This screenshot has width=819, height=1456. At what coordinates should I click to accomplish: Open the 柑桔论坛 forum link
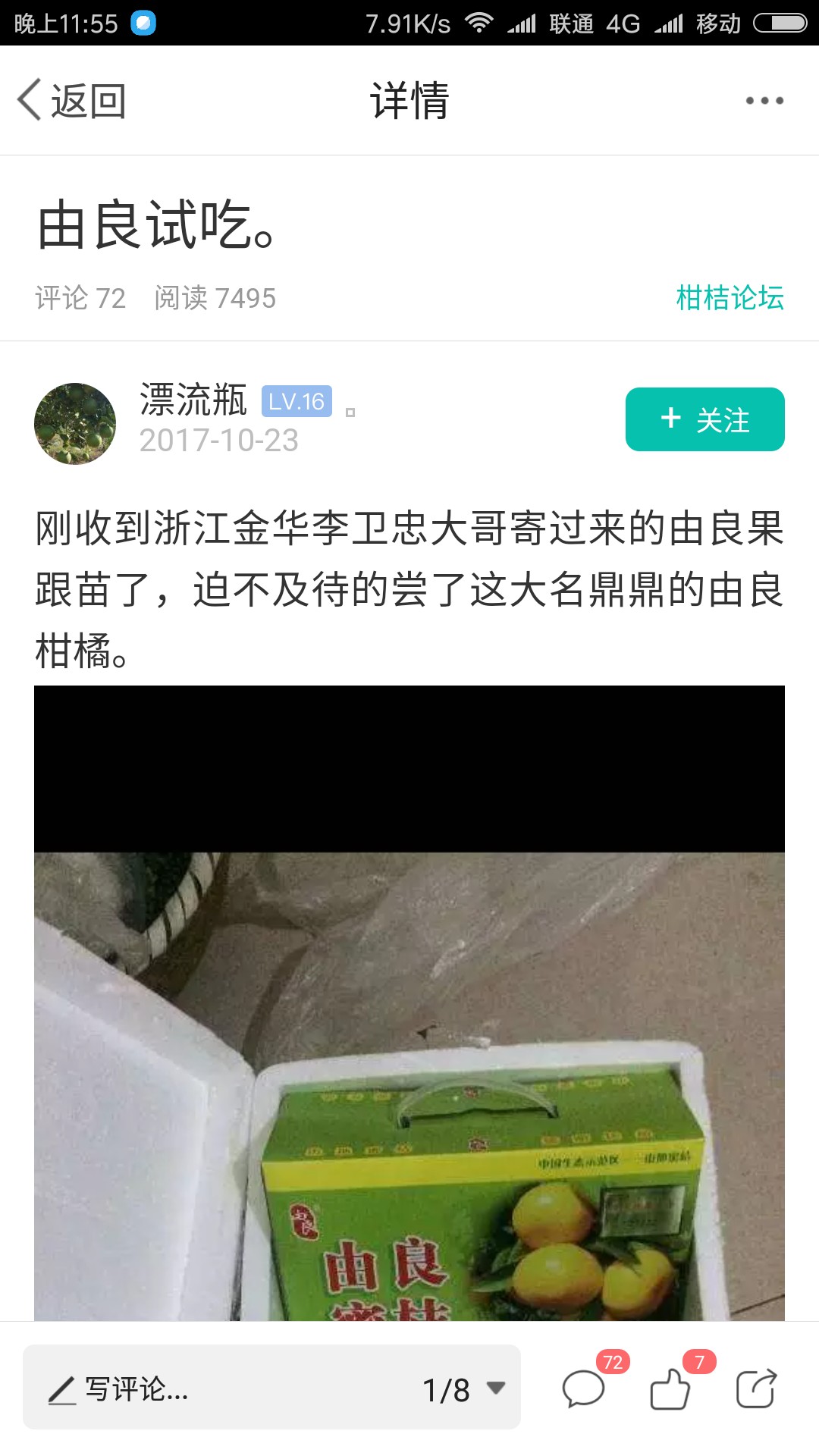730,297
